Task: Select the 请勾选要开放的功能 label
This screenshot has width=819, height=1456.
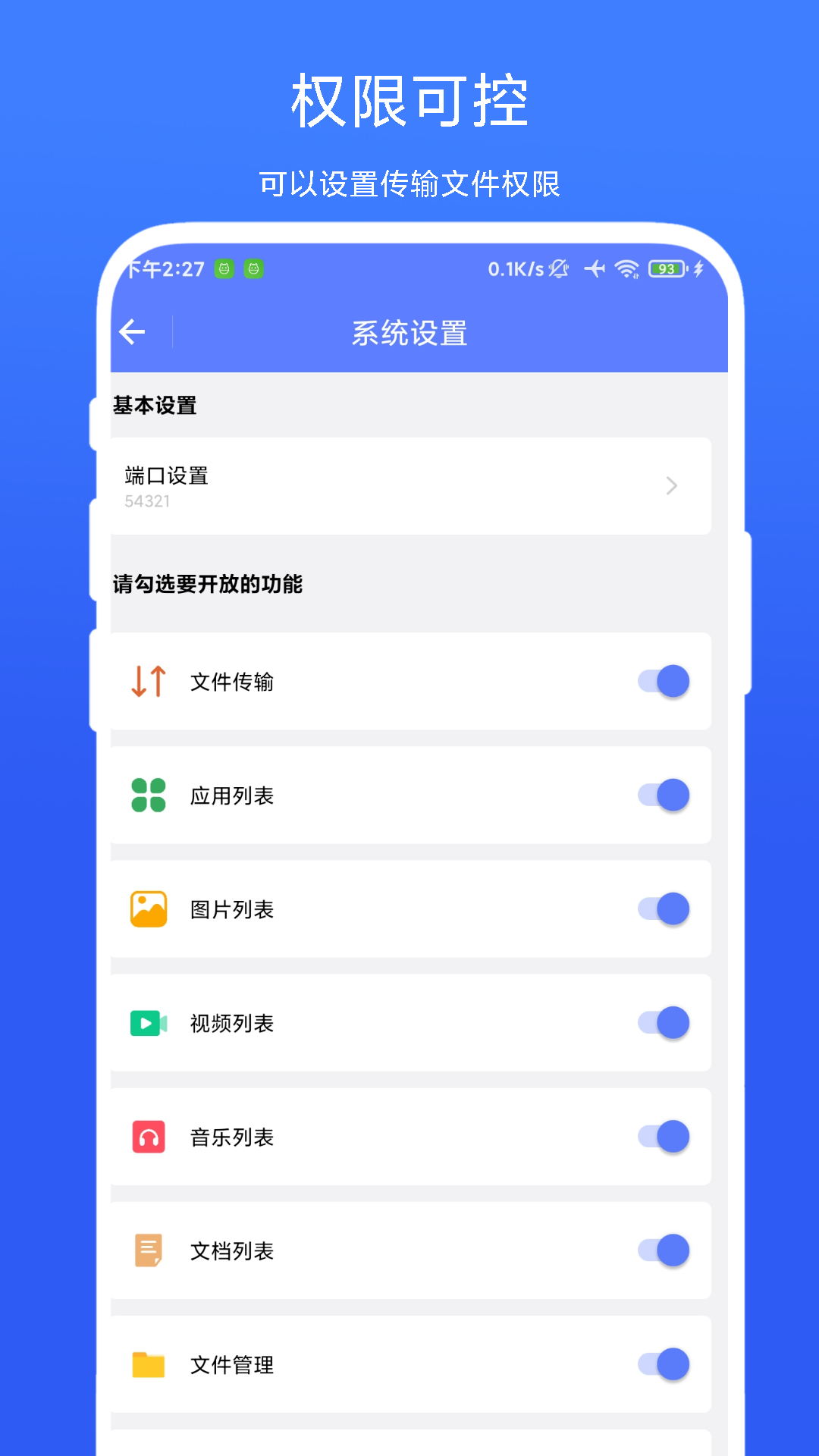Action: coord(209,585)
